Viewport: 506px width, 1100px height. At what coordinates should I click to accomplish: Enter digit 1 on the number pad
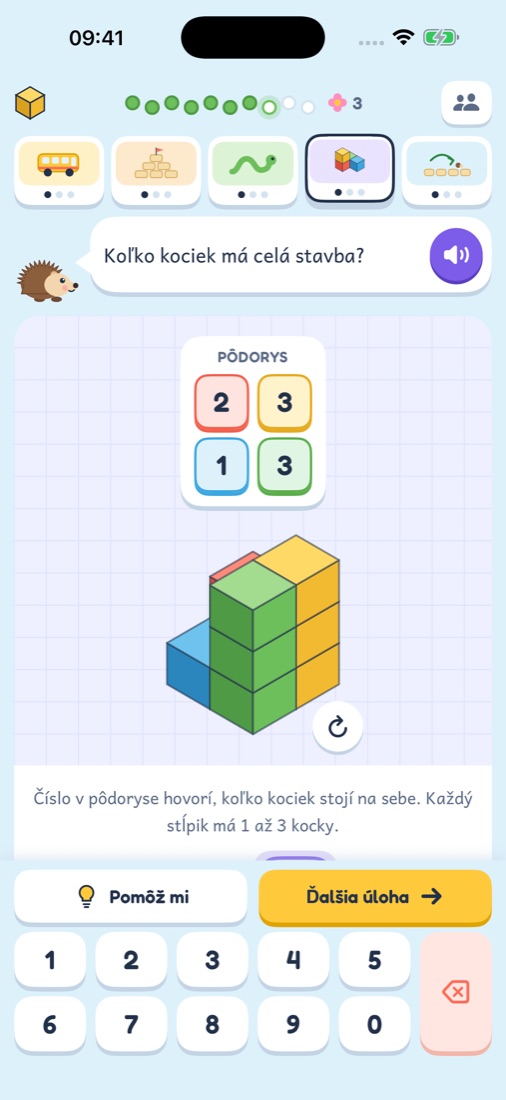[50, 960]
